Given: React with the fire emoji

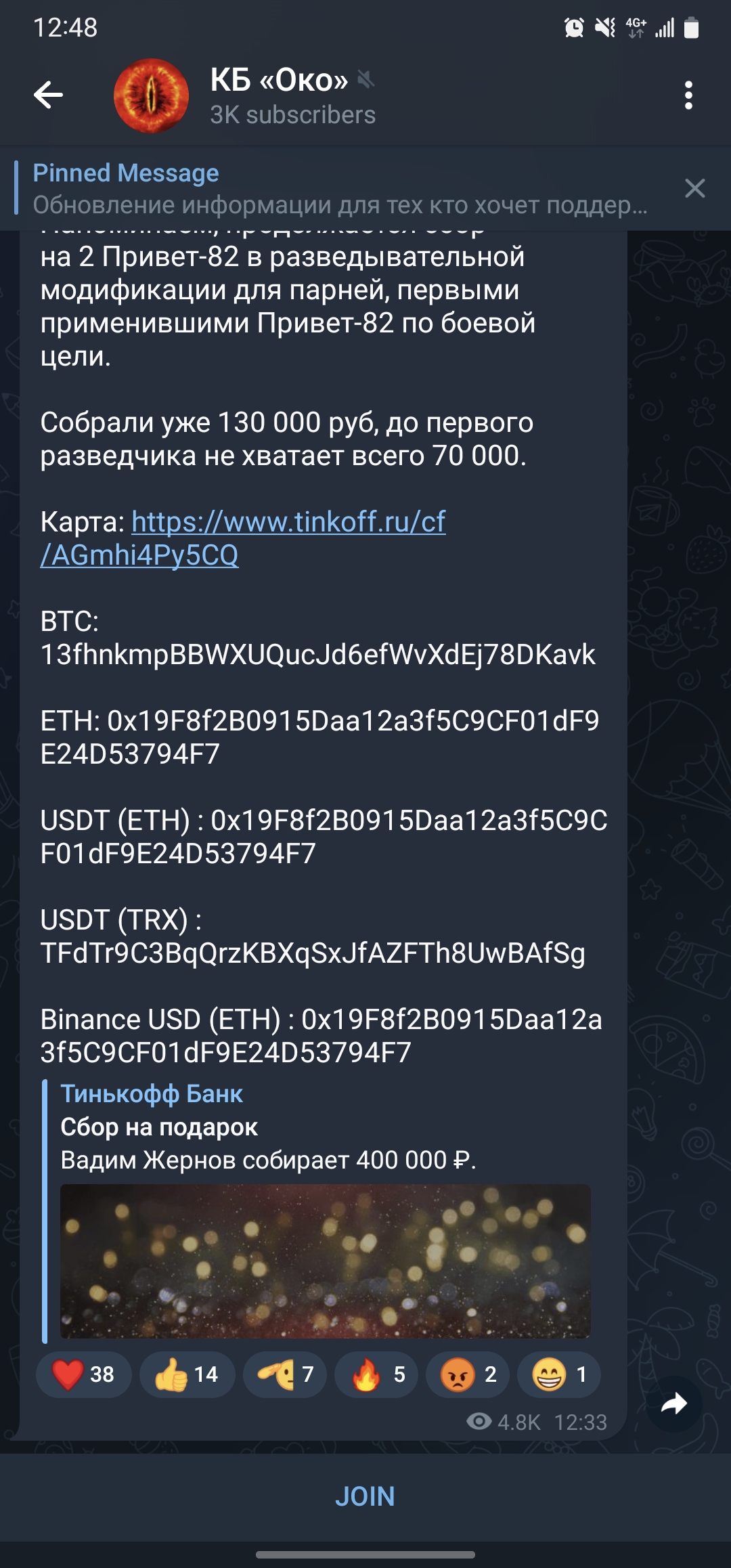Looking at the screenshot, I should point(378,1374).
